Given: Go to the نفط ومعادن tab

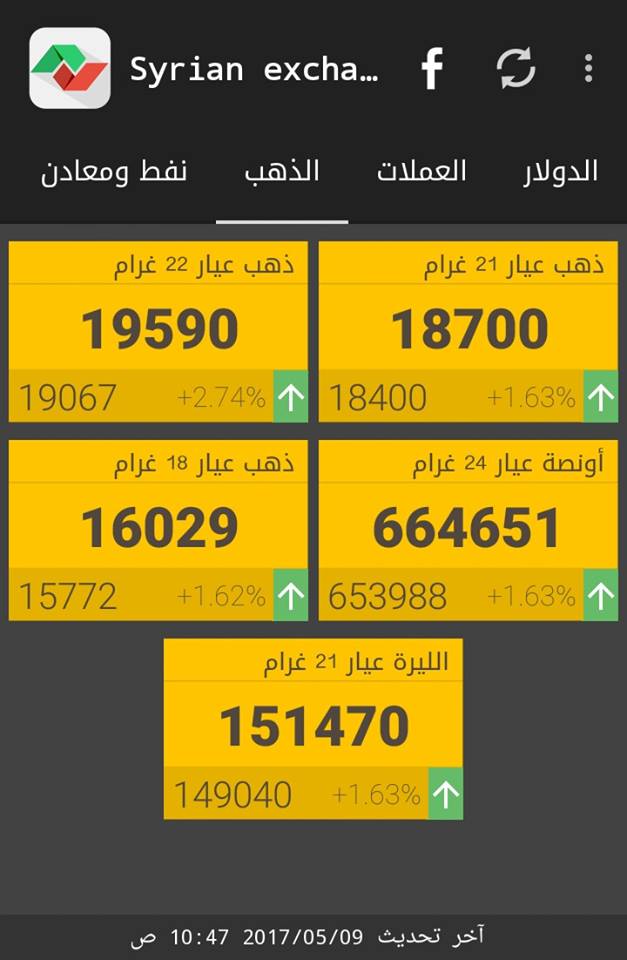Looking at the screenshot, I should pos(114,171).
